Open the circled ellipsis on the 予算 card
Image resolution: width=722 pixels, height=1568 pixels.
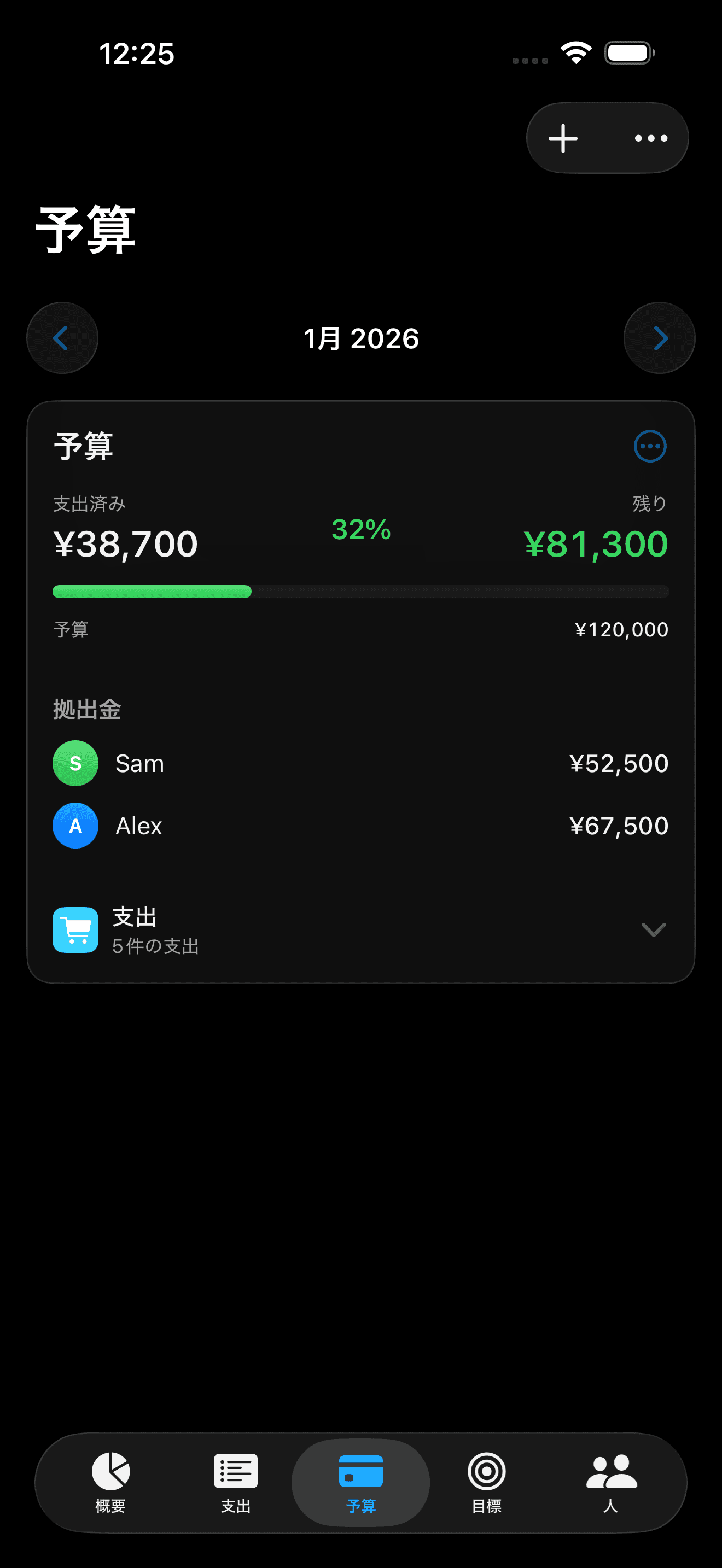[650, 445]
